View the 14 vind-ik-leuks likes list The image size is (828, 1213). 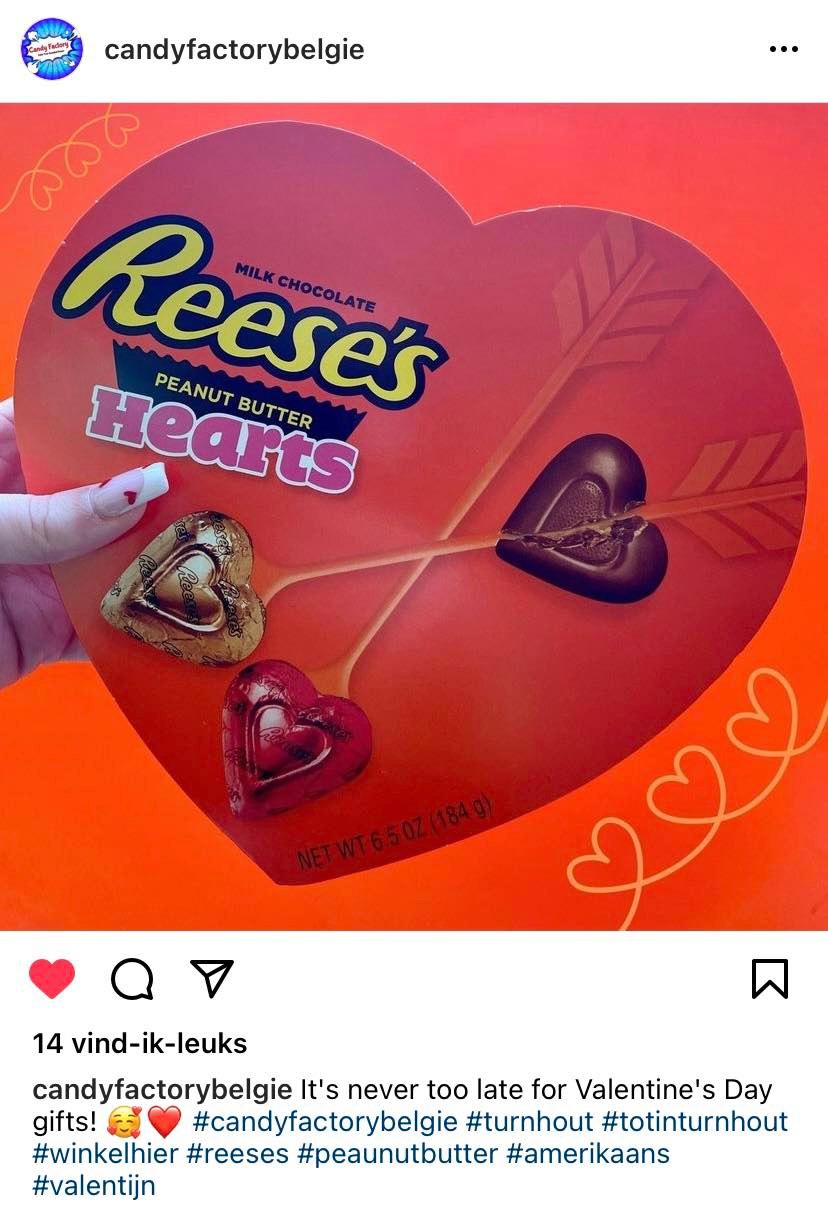pyautogui.click(x=140, y=1043)
